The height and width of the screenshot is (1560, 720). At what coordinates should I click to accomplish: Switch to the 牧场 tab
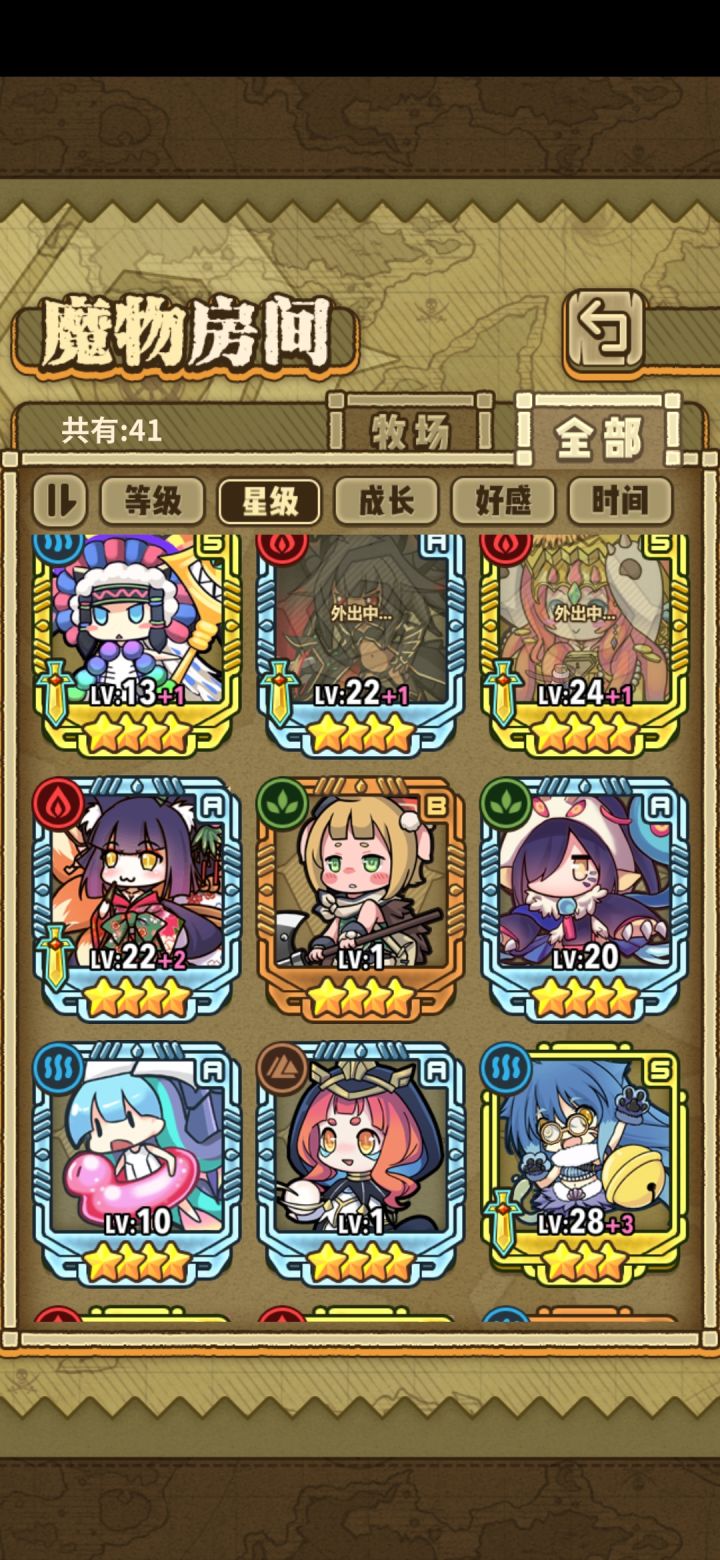click(x=410, y=430)
